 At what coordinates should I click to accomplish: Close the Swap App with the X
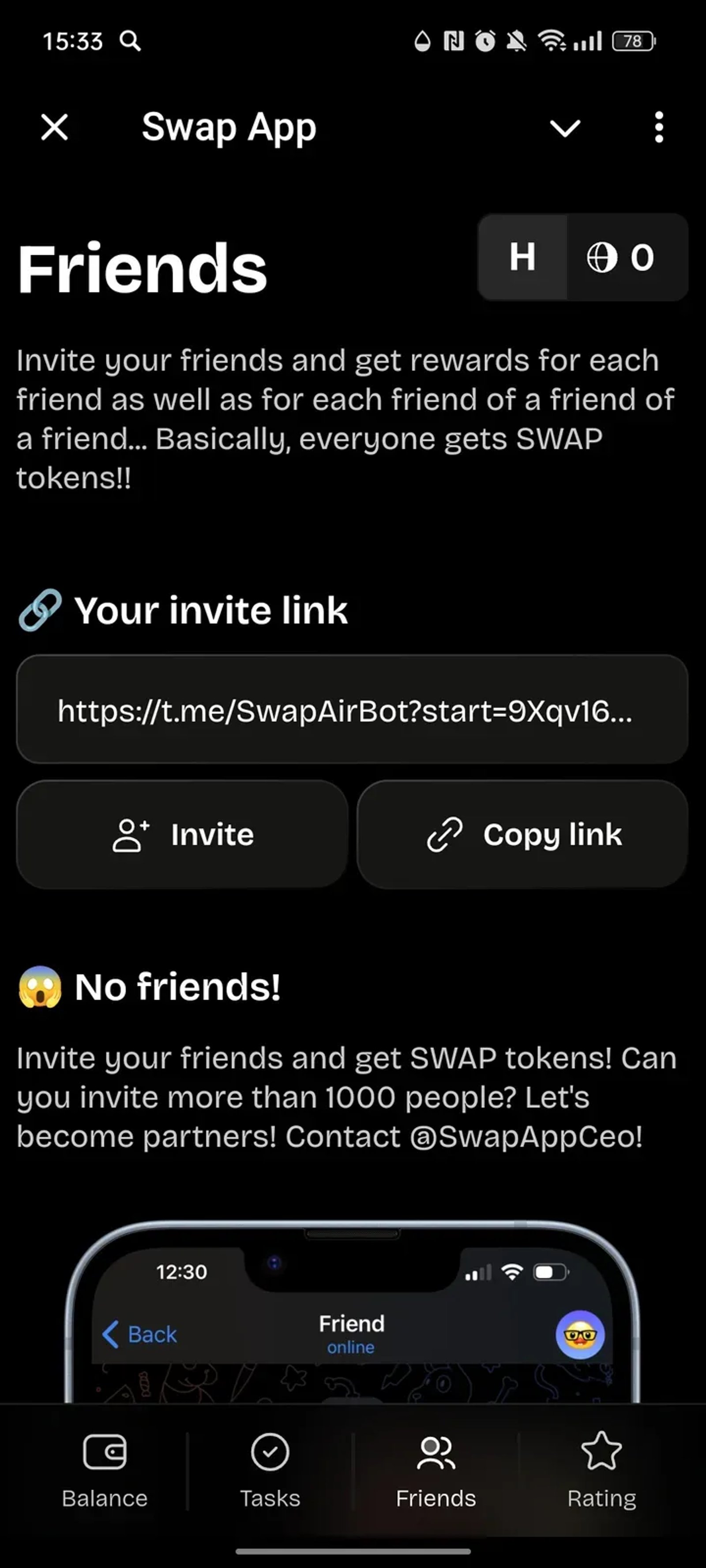click(x=53, y=128)
